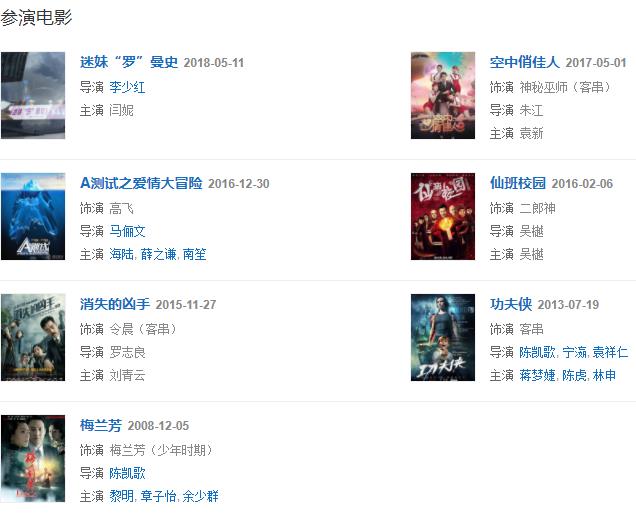Open the A测试之爱情大冒险 title link
Screen dimensions: 636x519
(141, 183)
